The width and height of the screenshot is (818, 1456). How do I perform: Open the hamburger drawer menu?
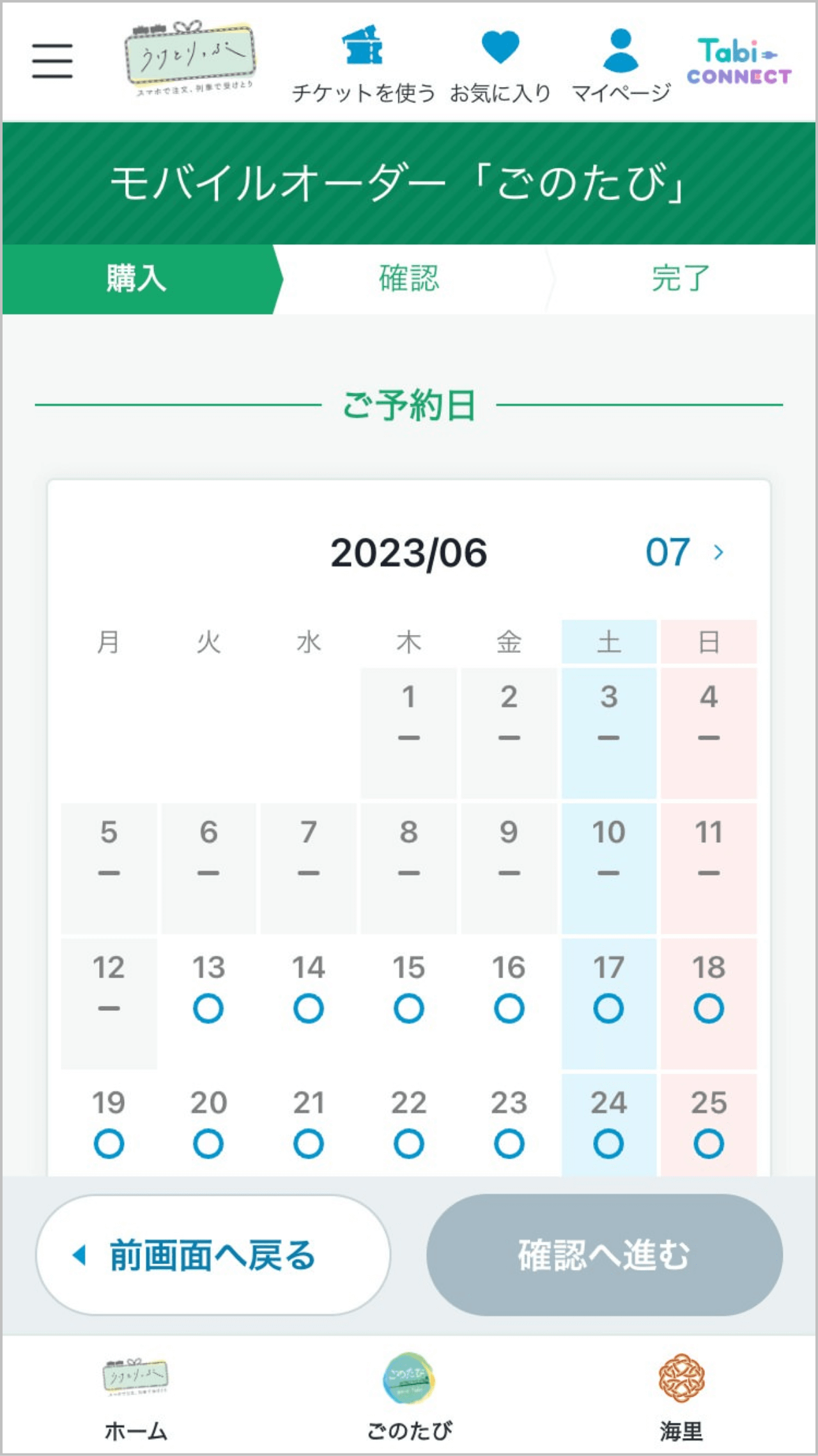(52, 61)
